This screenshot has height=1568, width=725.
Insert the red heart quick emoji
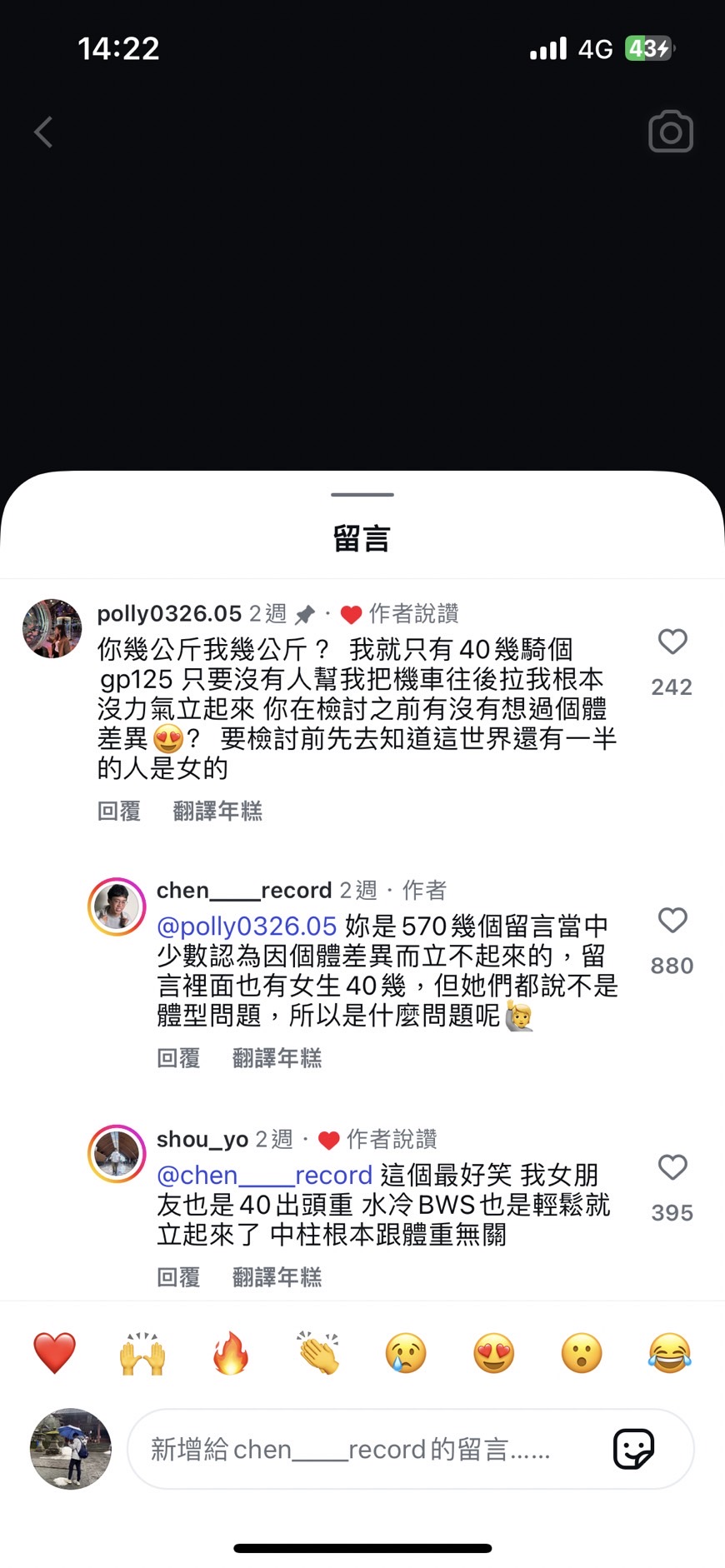54,1352
